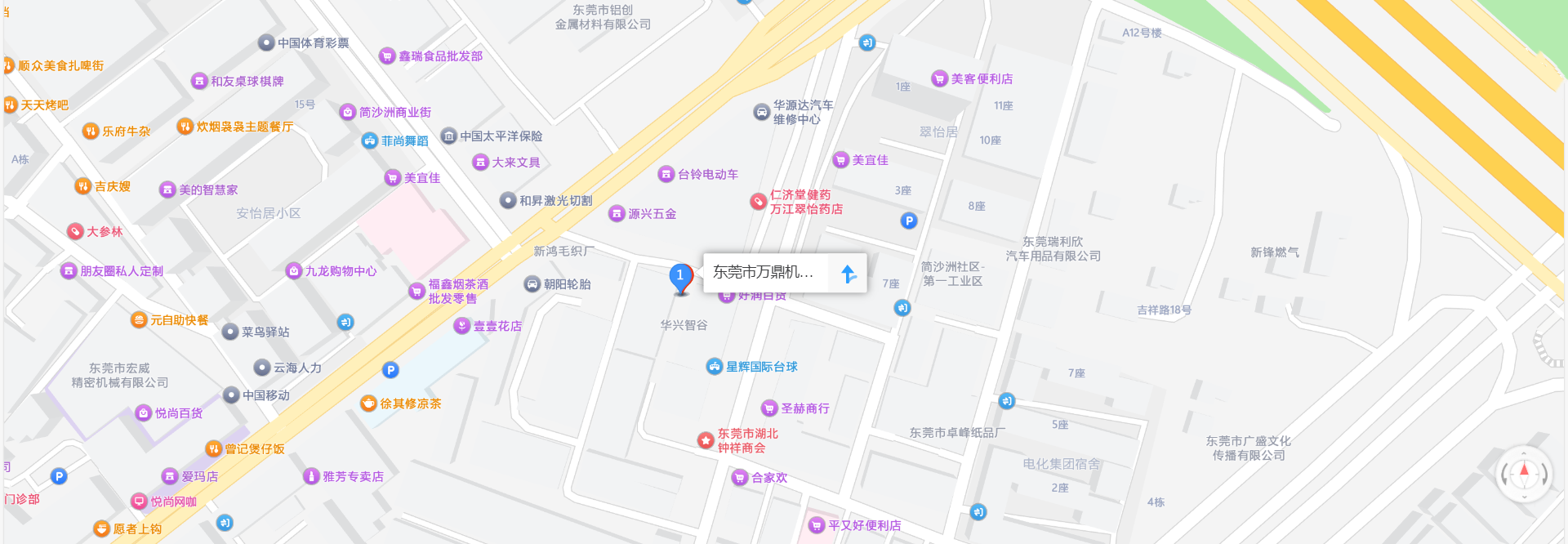Open 仁济堂健药万江翠怡药店 pharmacy marker
The height and width of the screenshot is (544, 1568).
coord(759,202)
